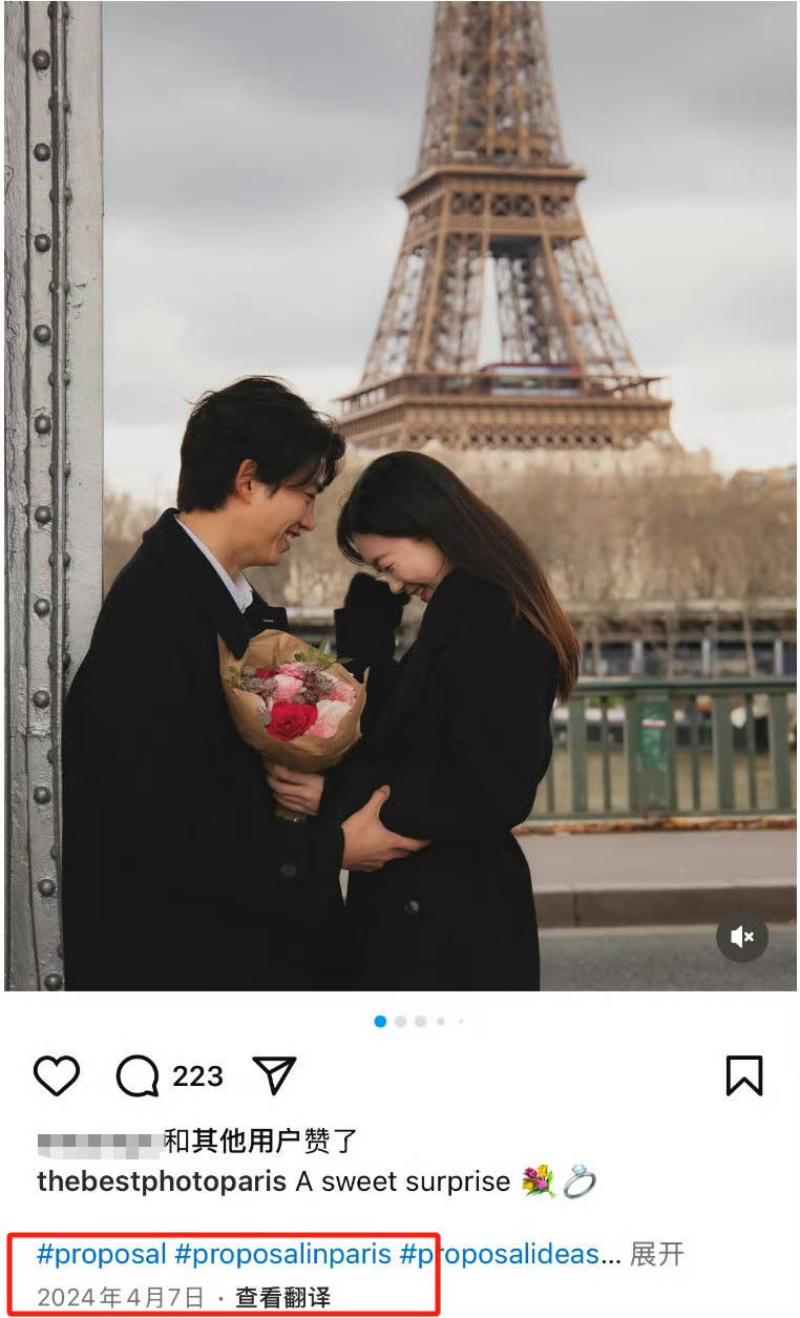Save this post with the bookmark icon
The height and width of the screenshot is (1318, 800).
point(744,1076)
